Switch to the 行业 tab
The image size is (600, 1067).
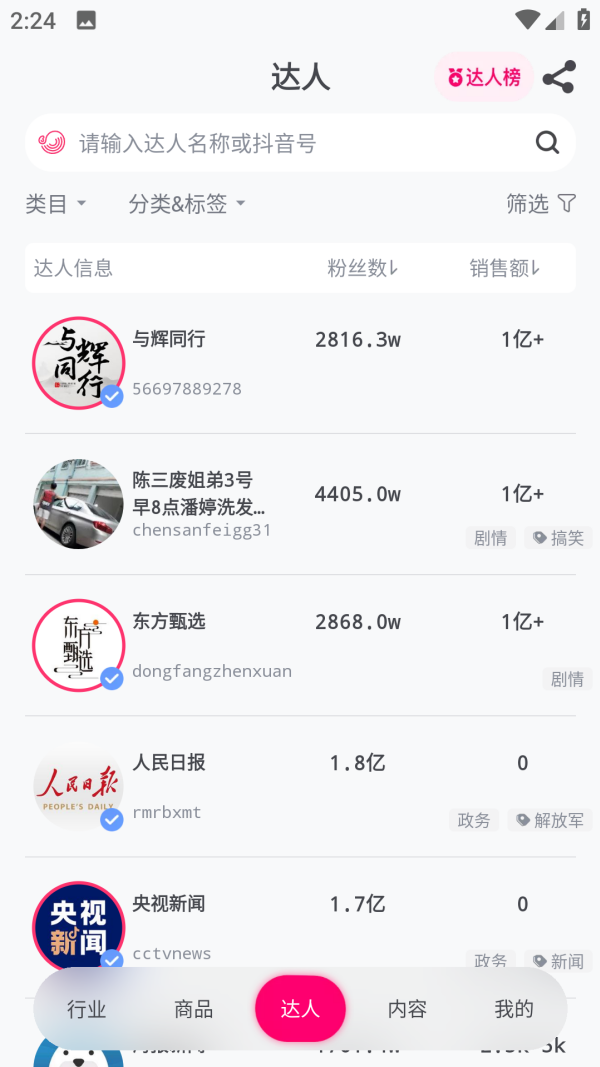tap(87, 1009)
